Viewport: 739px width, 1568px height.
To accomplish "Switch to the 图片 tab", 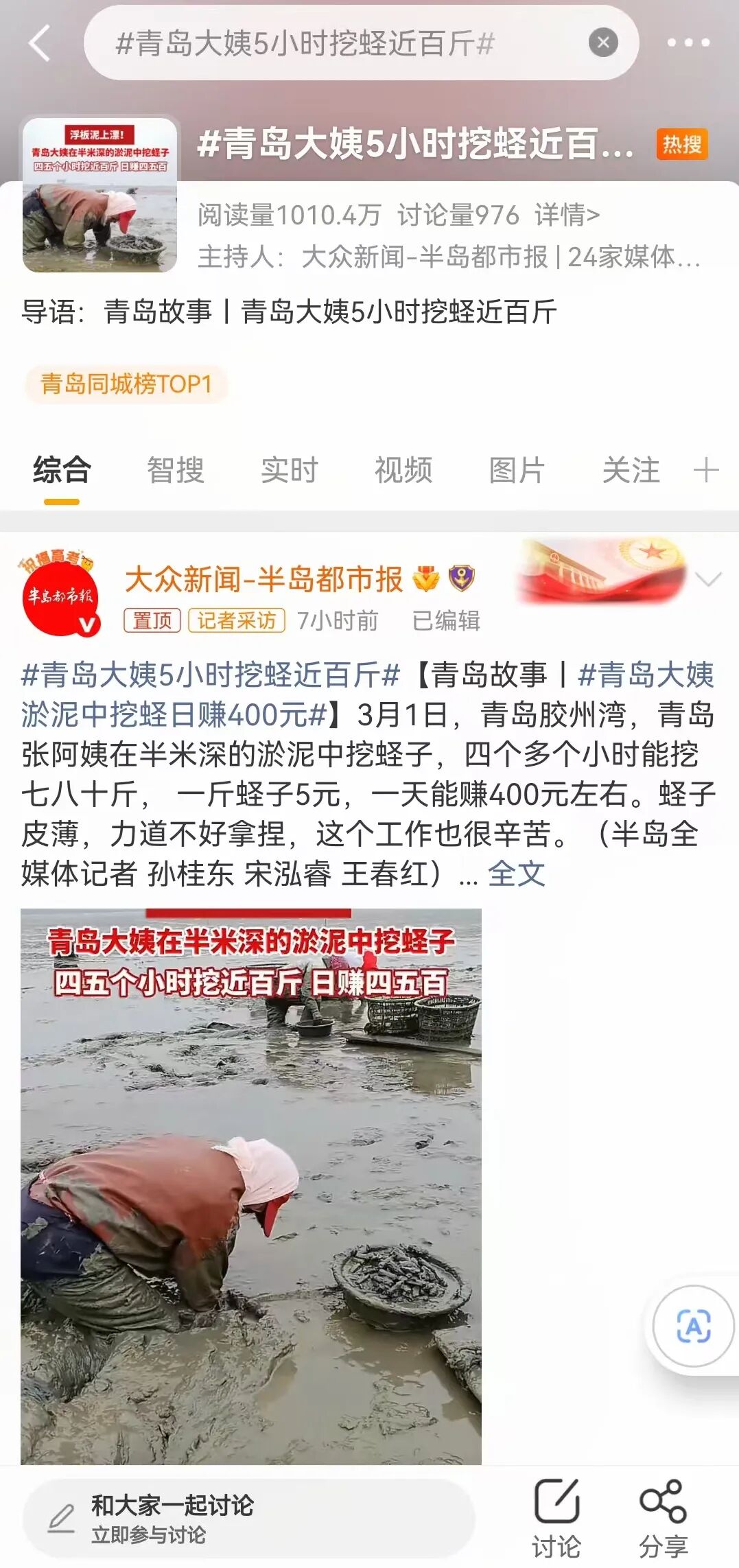I will coord(517,471).
